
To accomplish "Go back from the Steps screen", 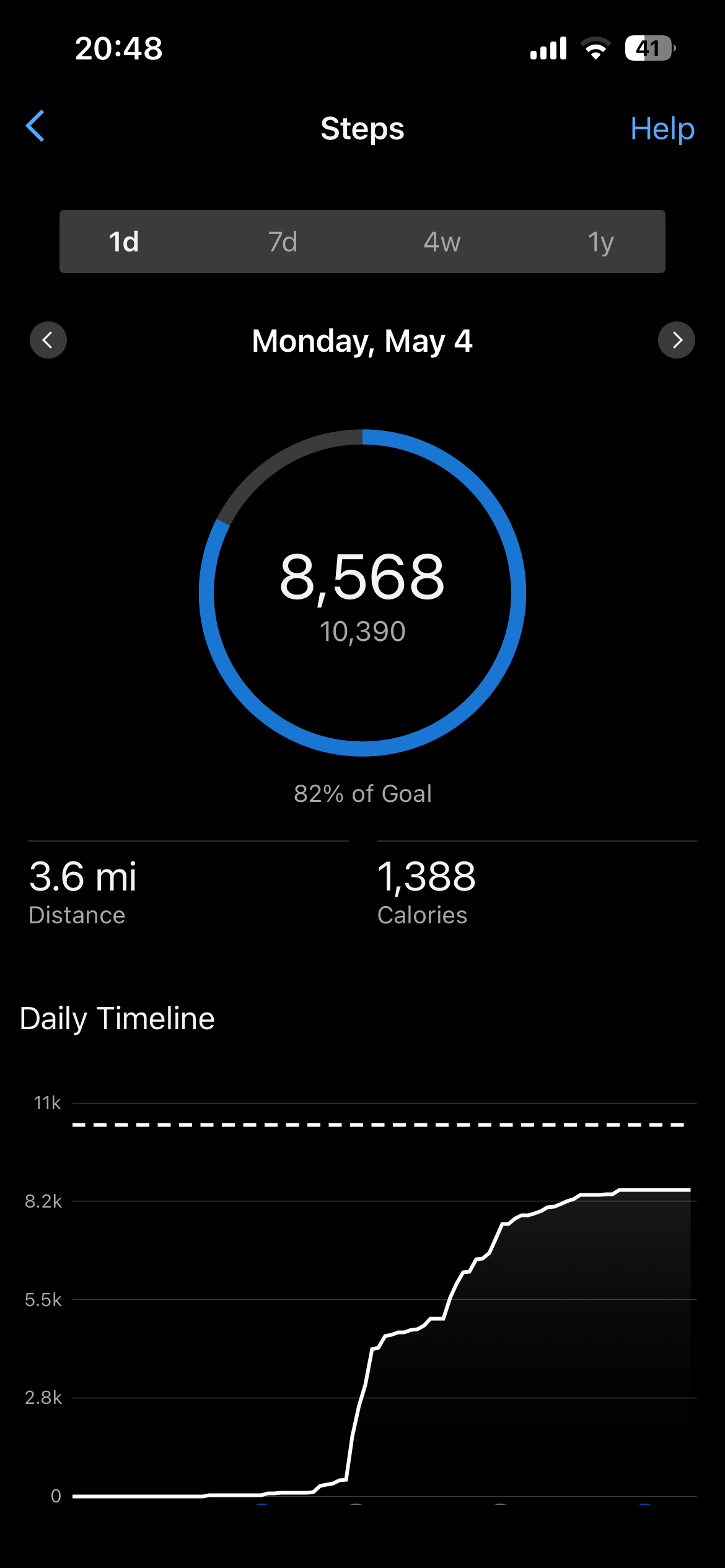I will [35, 126].
